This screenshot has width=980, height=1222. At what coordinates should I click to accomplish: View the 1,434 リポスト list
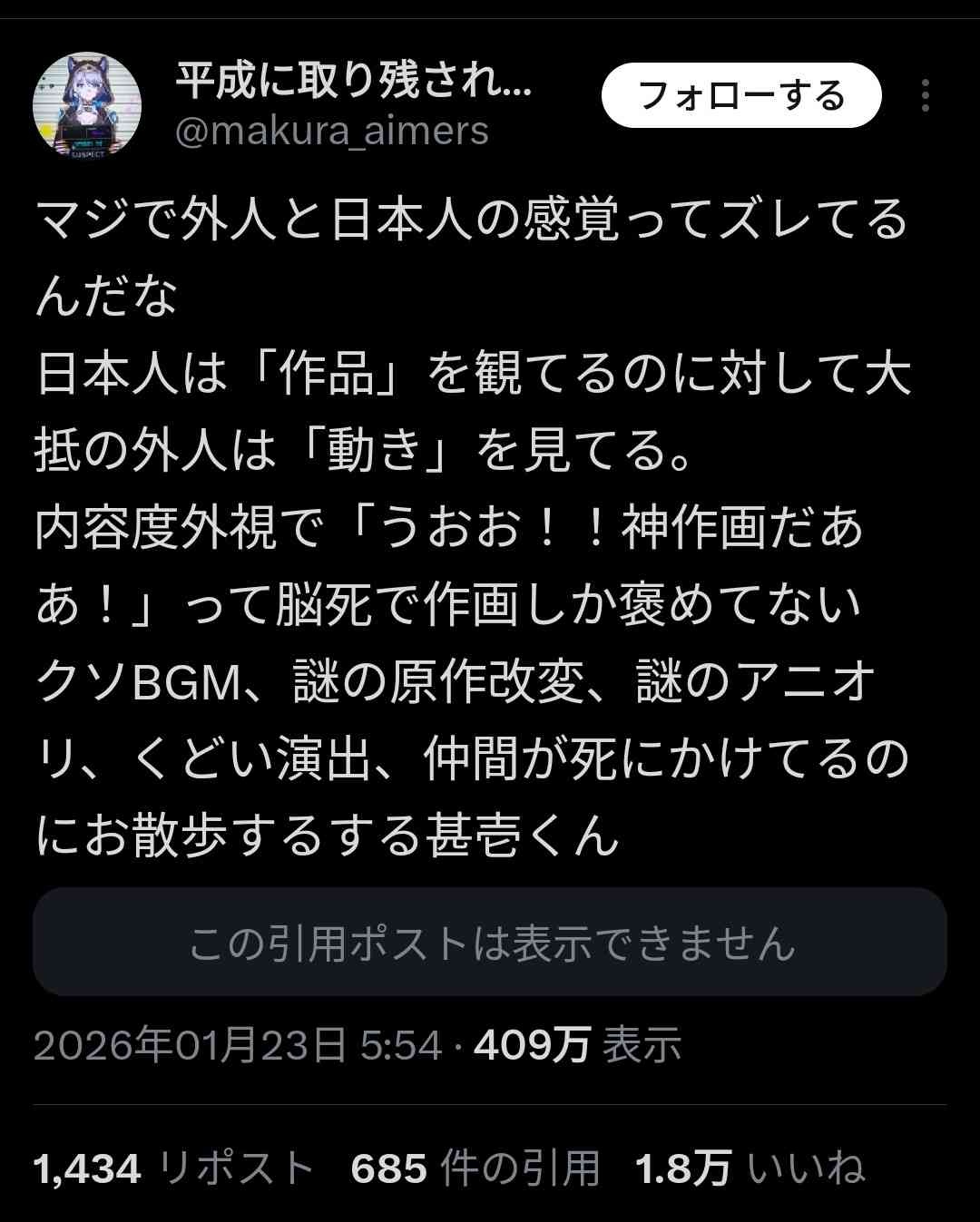(x=173, y=1168)
